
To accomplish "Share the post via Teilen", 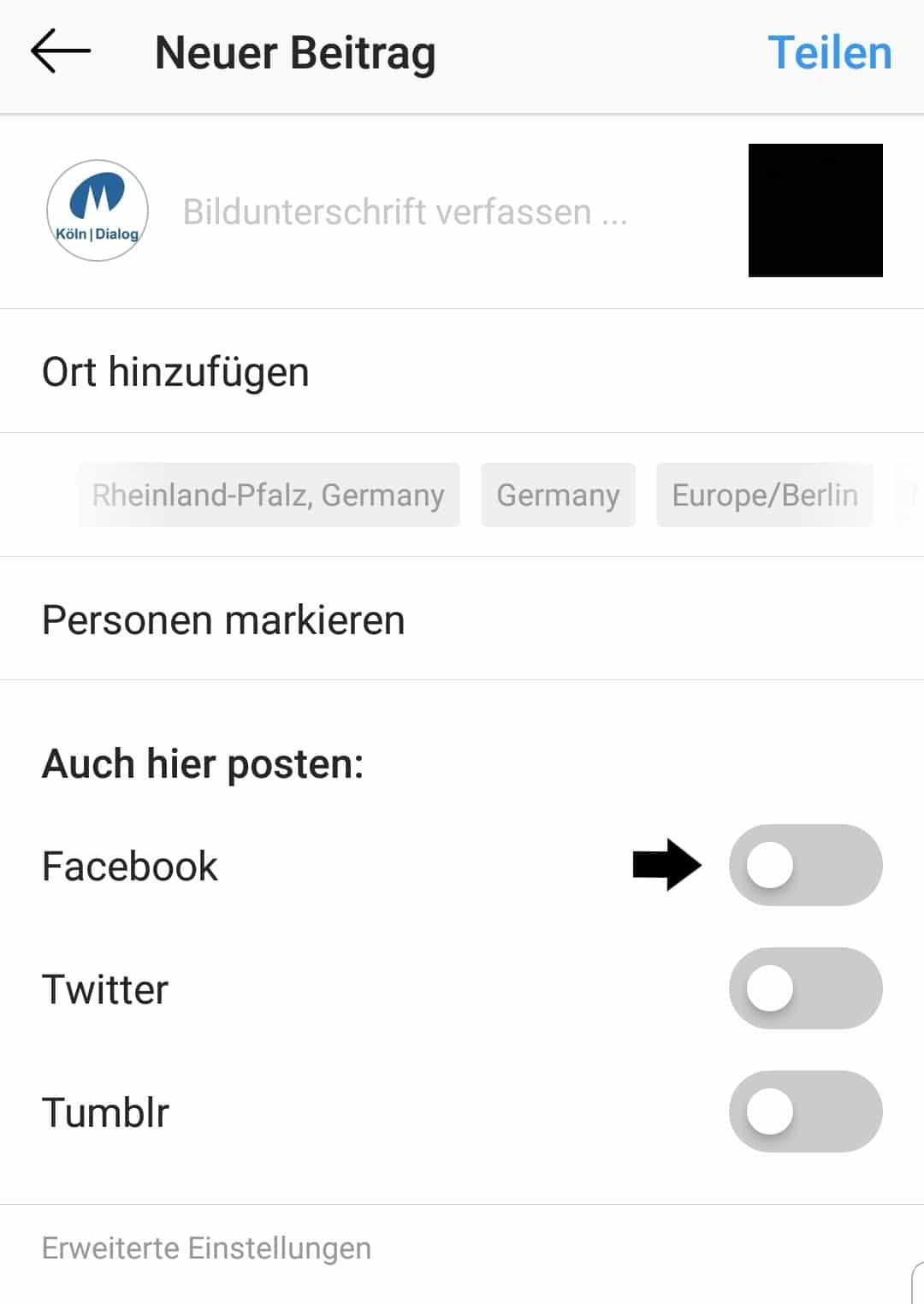I will point(830,53).
